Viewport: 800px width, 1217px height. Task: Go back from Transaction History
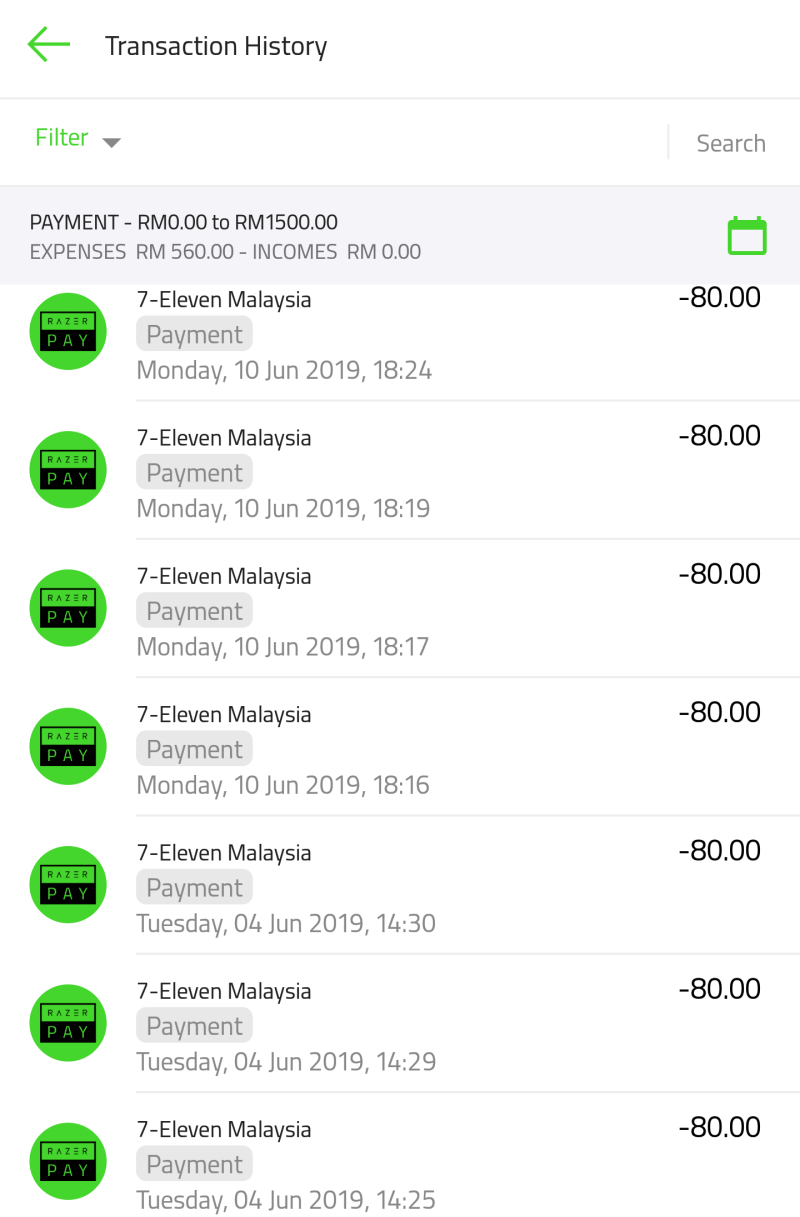[x=48, y=45]
